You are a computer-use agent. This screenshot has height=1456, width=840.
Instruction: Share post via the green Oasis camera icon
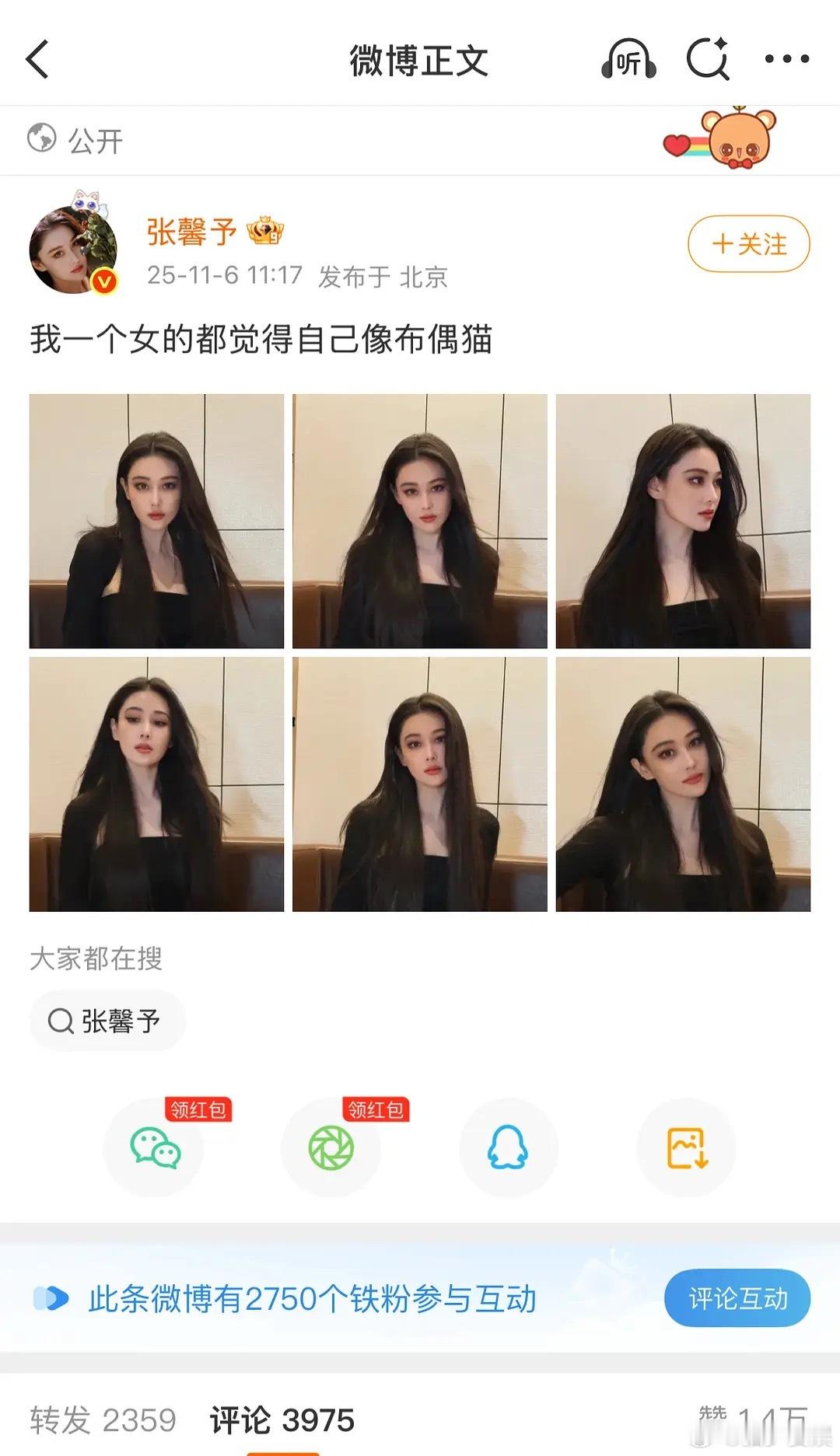[x=330, y=1148]
